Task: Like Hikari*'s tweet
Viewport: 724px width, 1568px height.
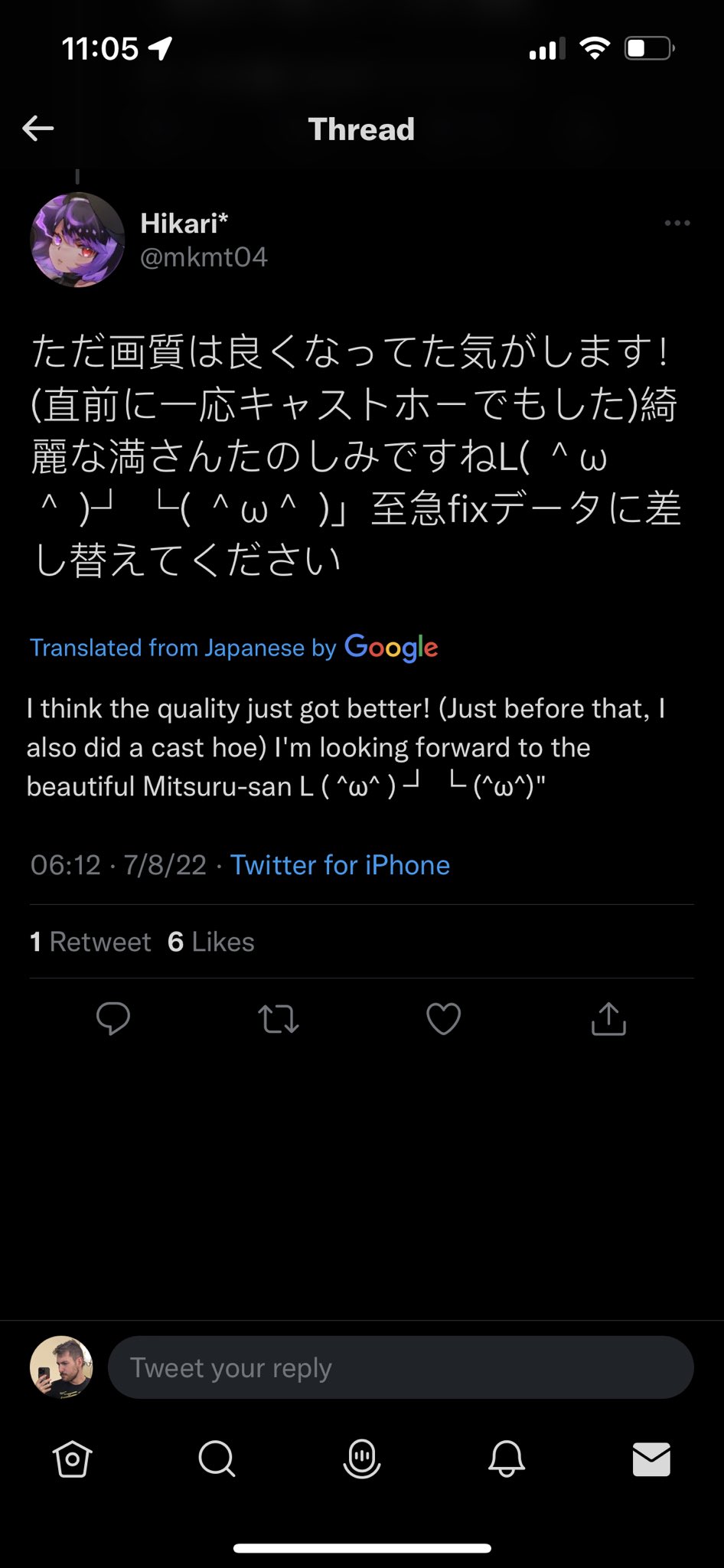Action: 443,1019
